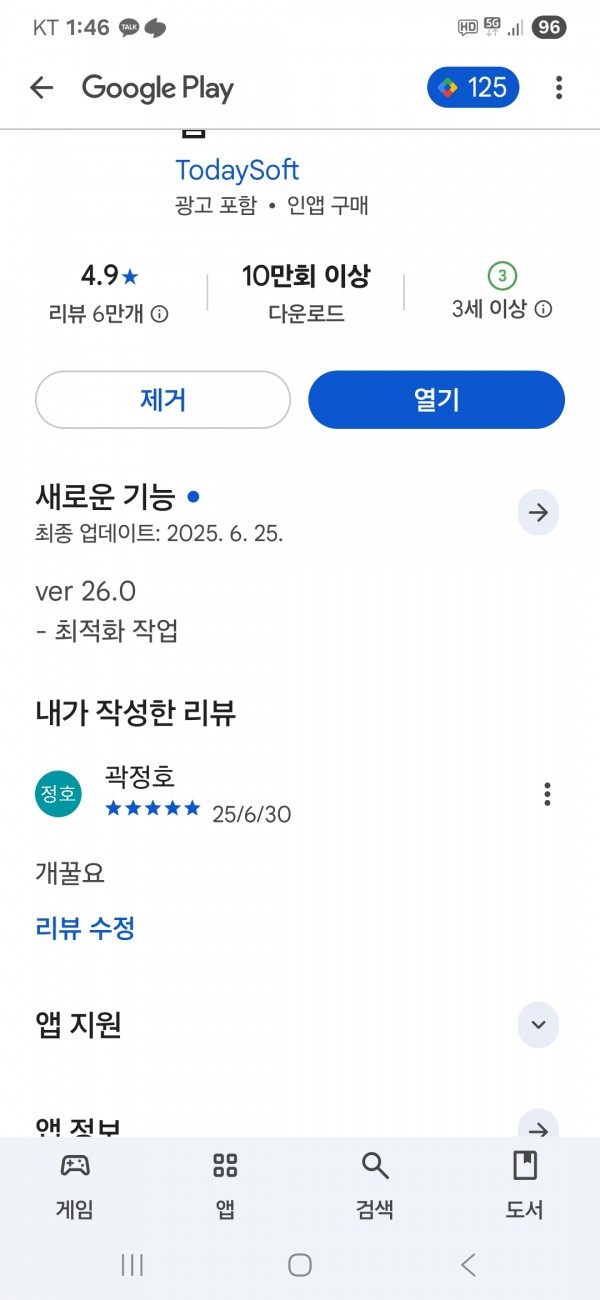Viewport: 600px width, 1300px height.
Task: Tap the info icon beside 3세 이상
Action: tap(543, 309)
